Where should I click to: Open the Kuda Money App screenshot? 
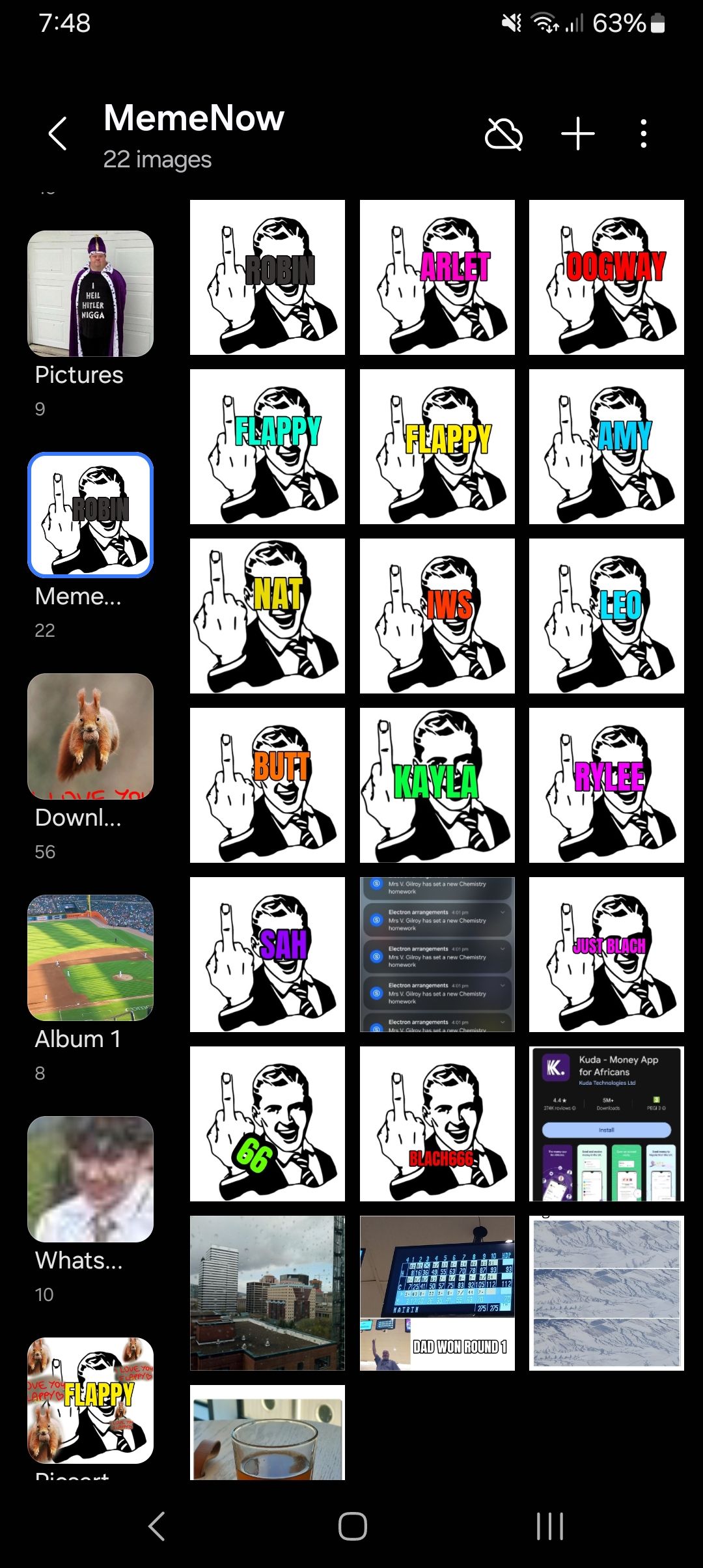(x=606, y=1124)
